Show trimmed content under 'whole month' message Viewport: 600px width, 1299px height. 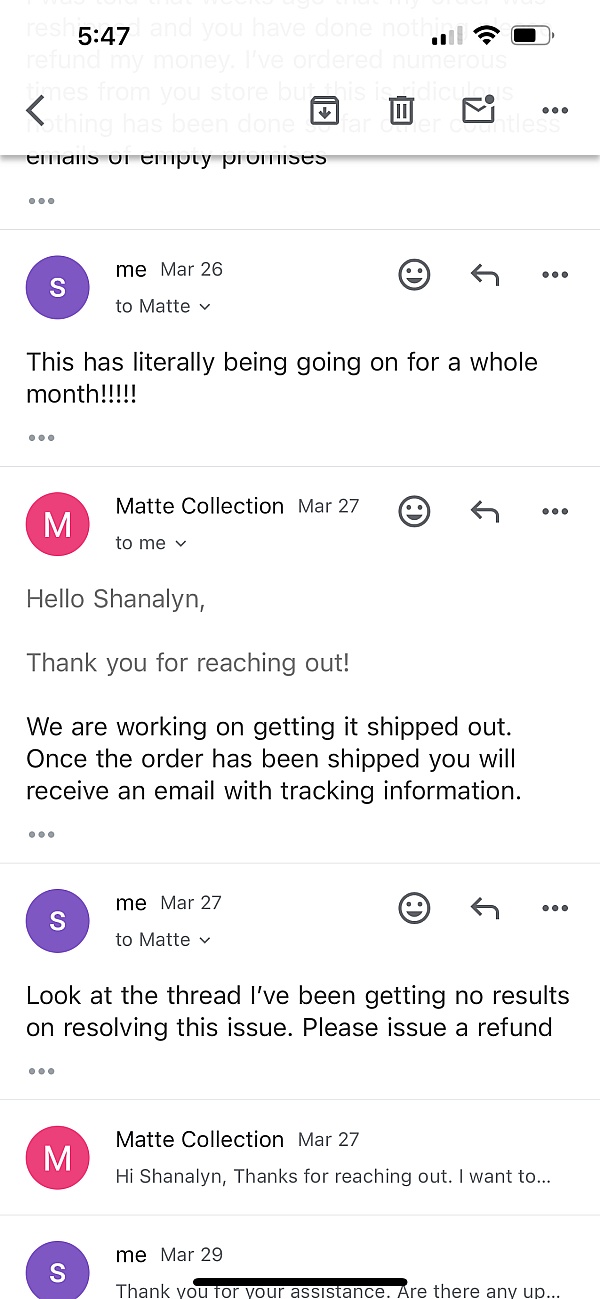point(41,437)
